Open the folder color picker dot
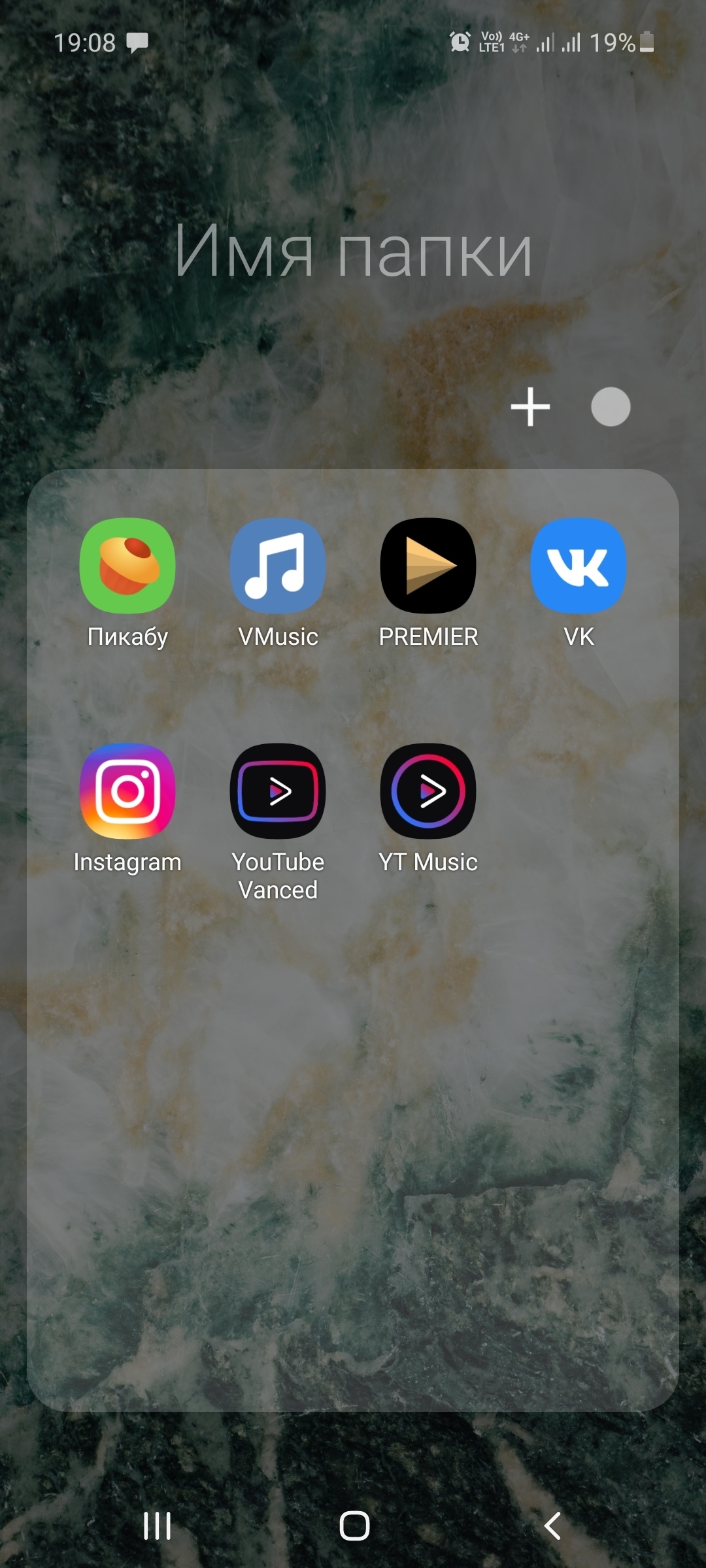 point(611,406)
